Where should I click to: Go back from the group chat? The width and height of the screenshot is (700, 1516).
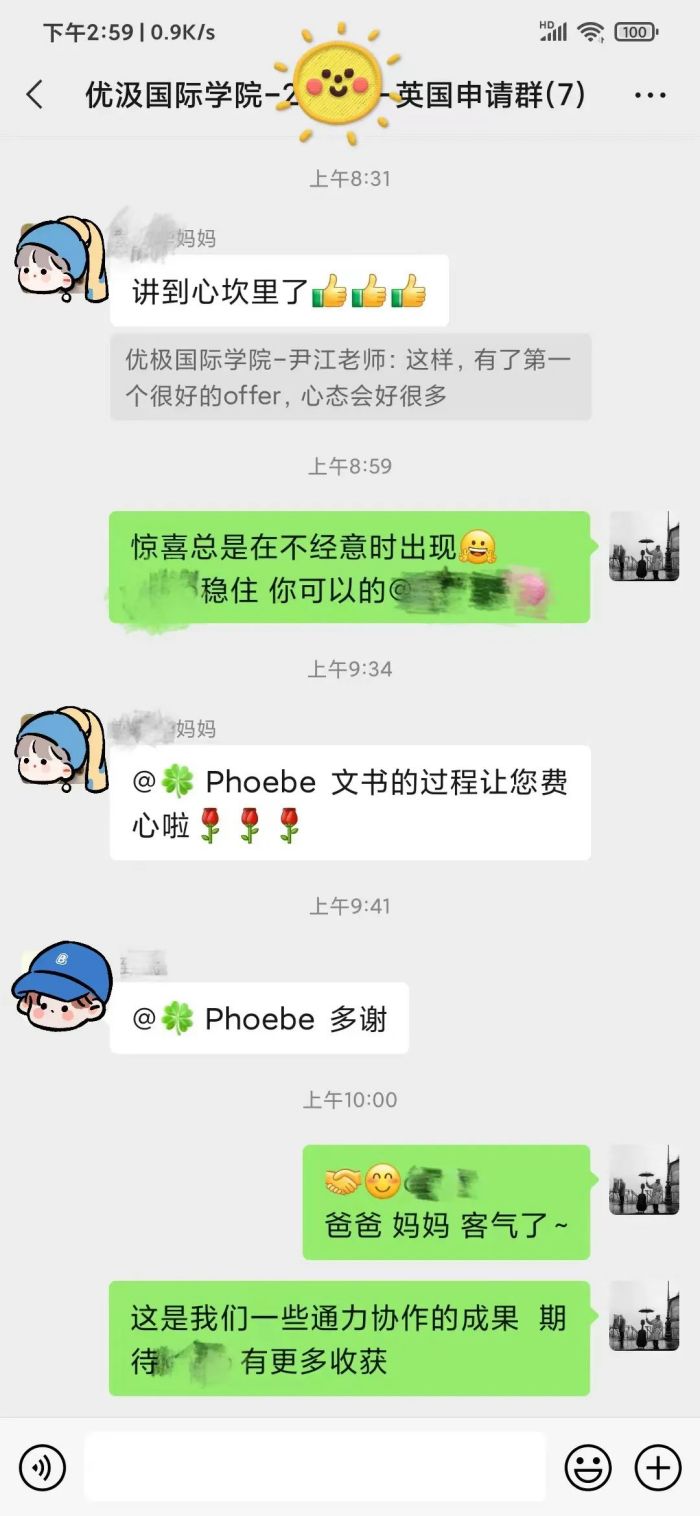click(35, 95)
